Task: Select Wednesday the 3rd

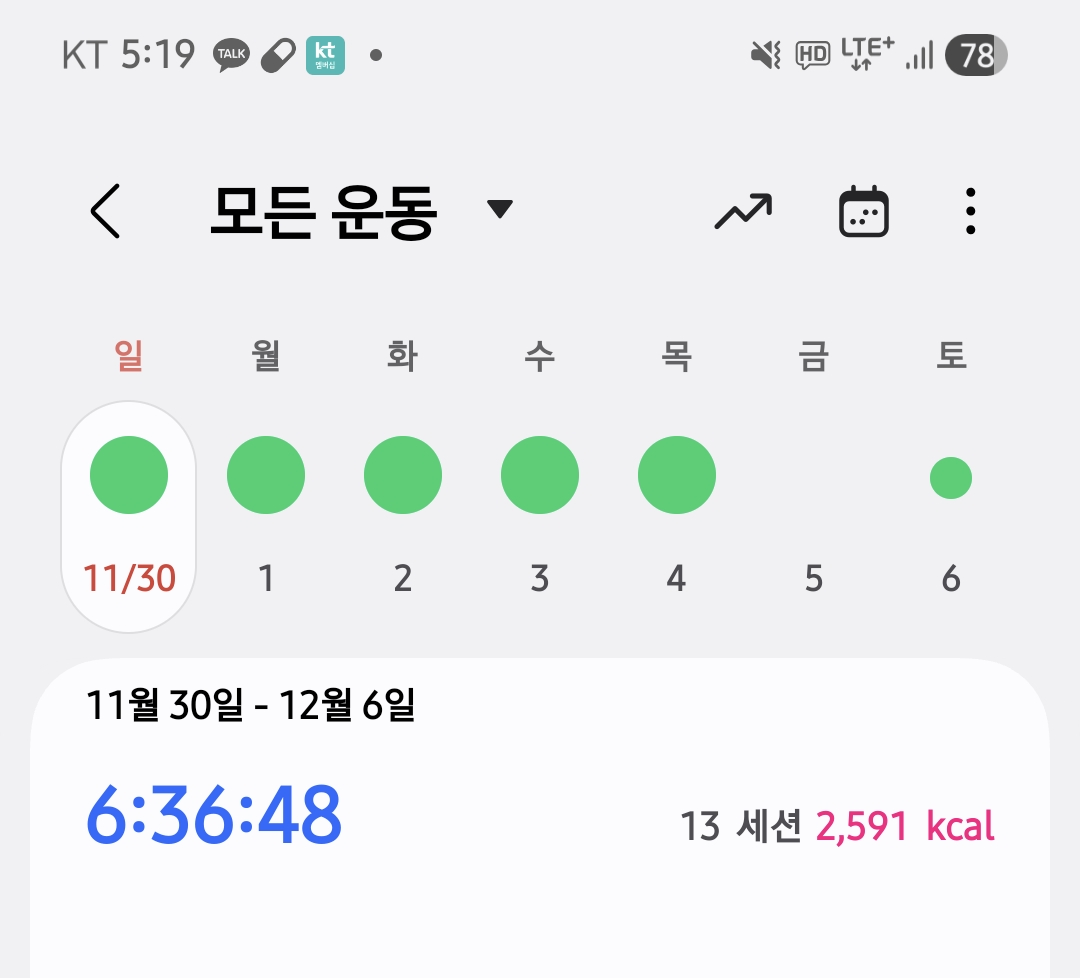Action: click(x=540, y=517)
